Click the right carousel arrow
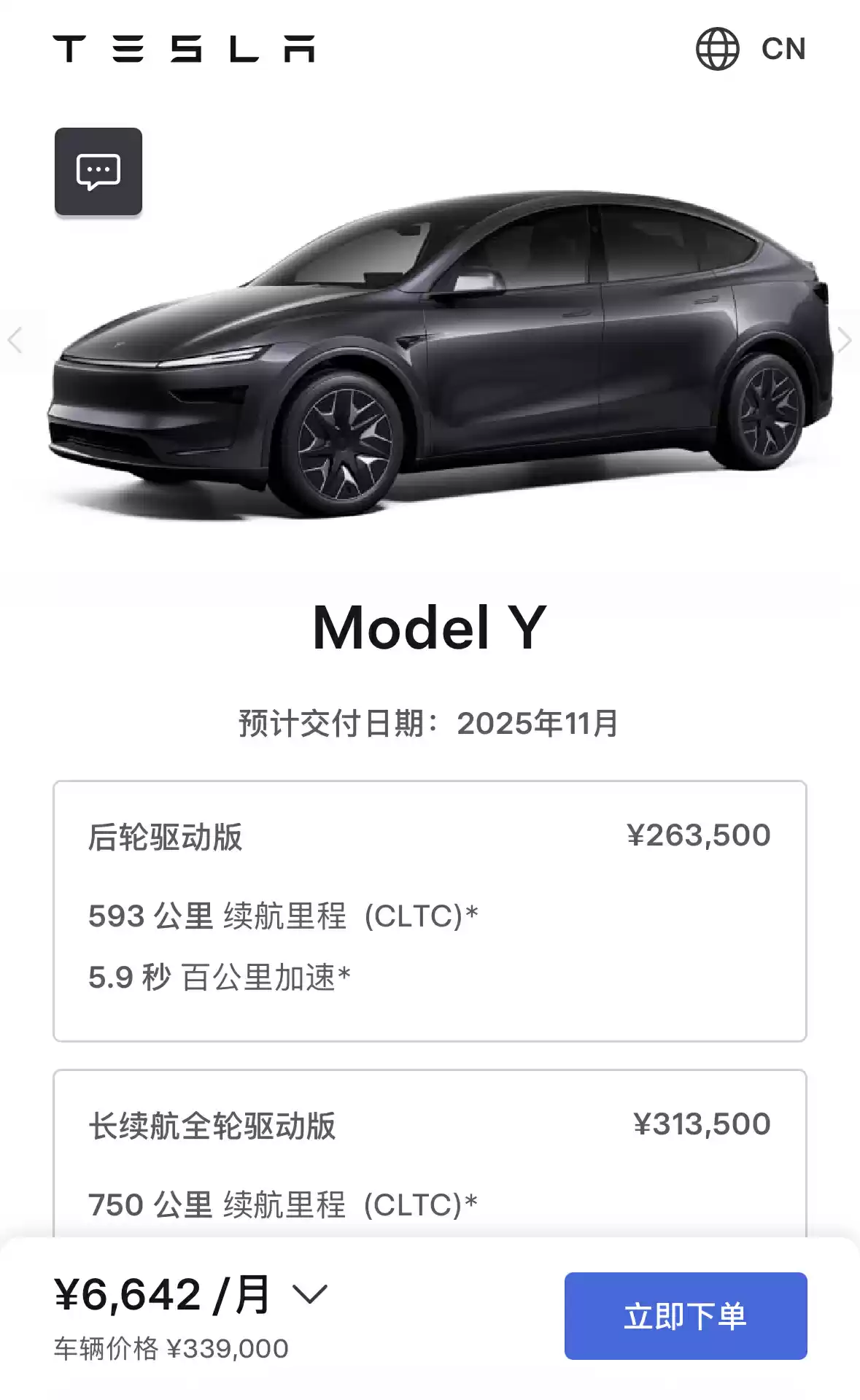The image size is (860, 1400). click(845, 340)
